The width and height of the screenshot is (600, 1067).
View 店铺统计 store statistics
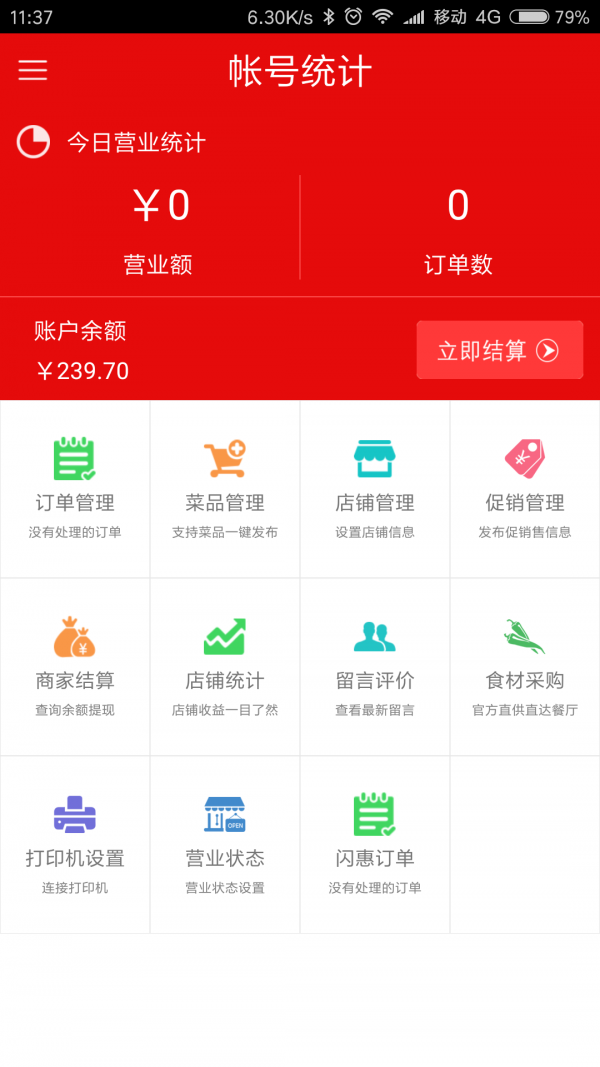click(x=225, y=667)
